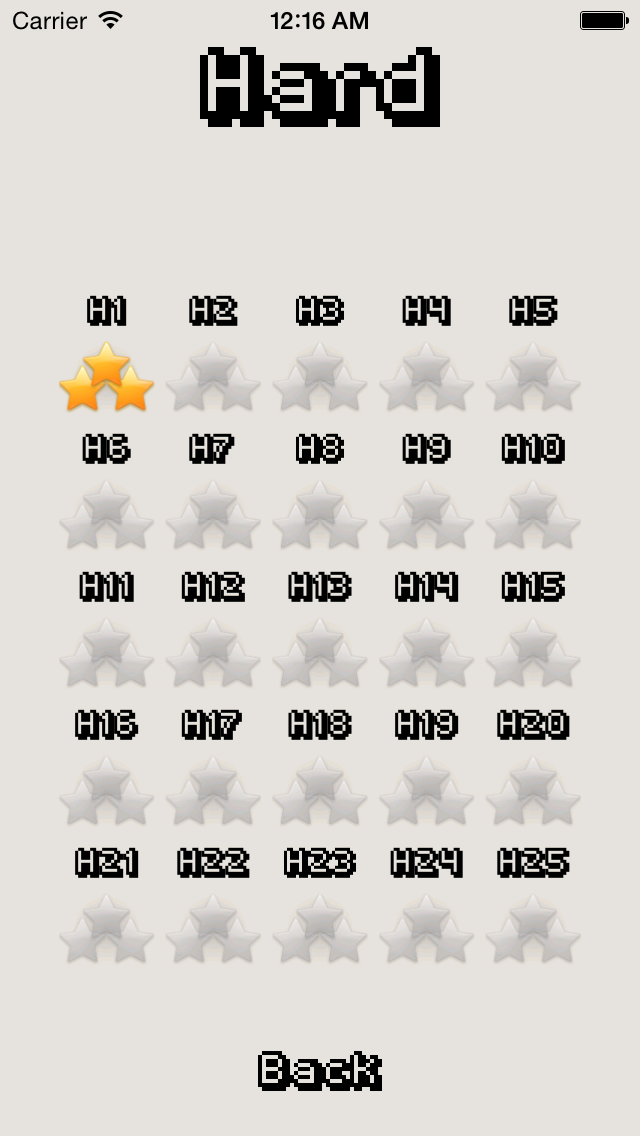Open level H21
The height and width of the screenshot is (1136, 640).
(x=107, y=906)
